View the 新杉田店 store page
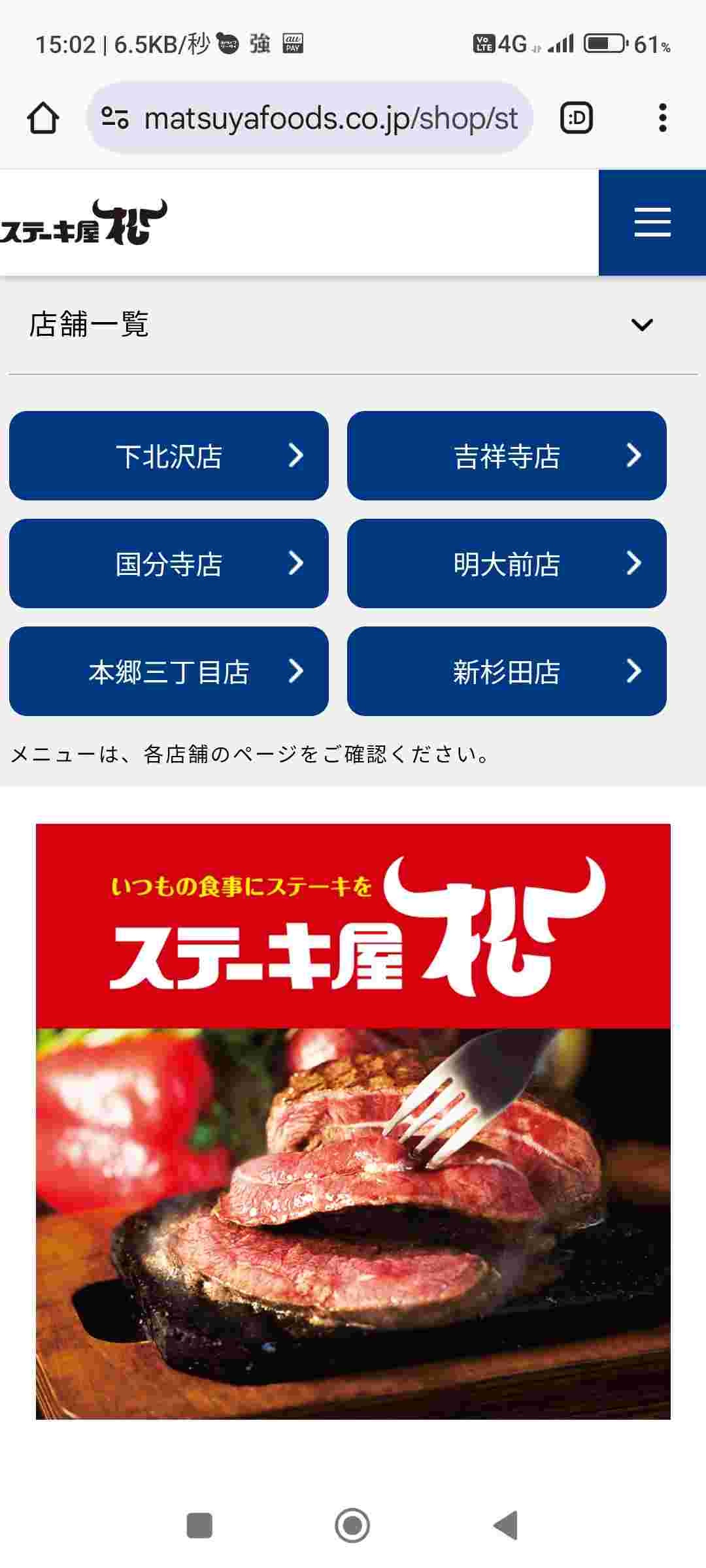 coord(507,671)
